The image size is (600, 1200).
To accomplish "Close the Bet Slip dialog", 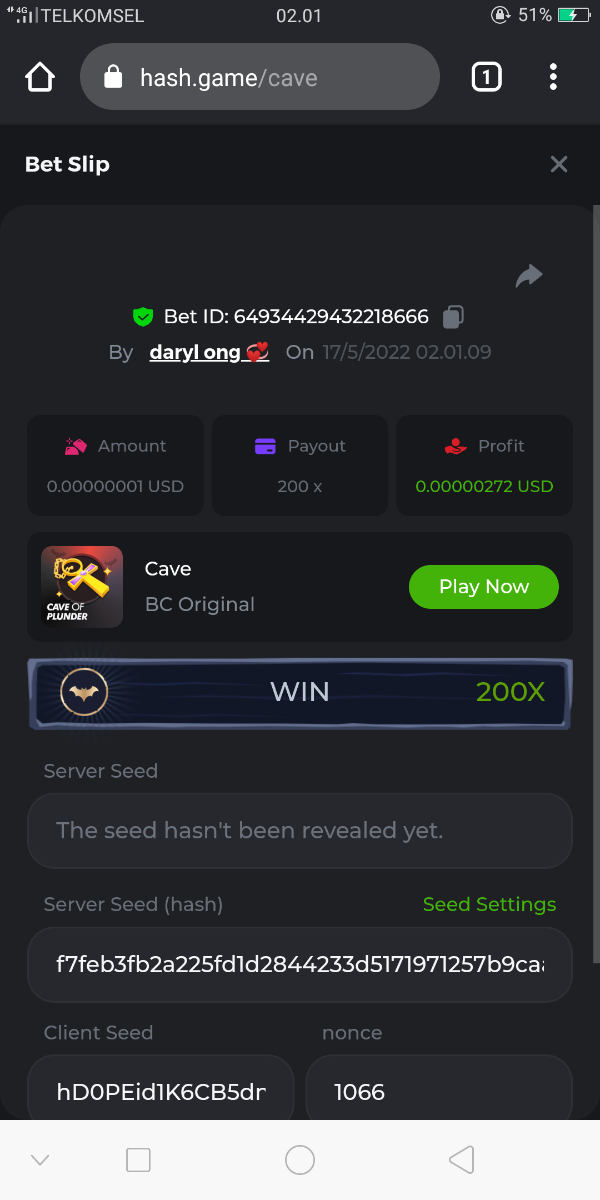I will coord(558,165).
